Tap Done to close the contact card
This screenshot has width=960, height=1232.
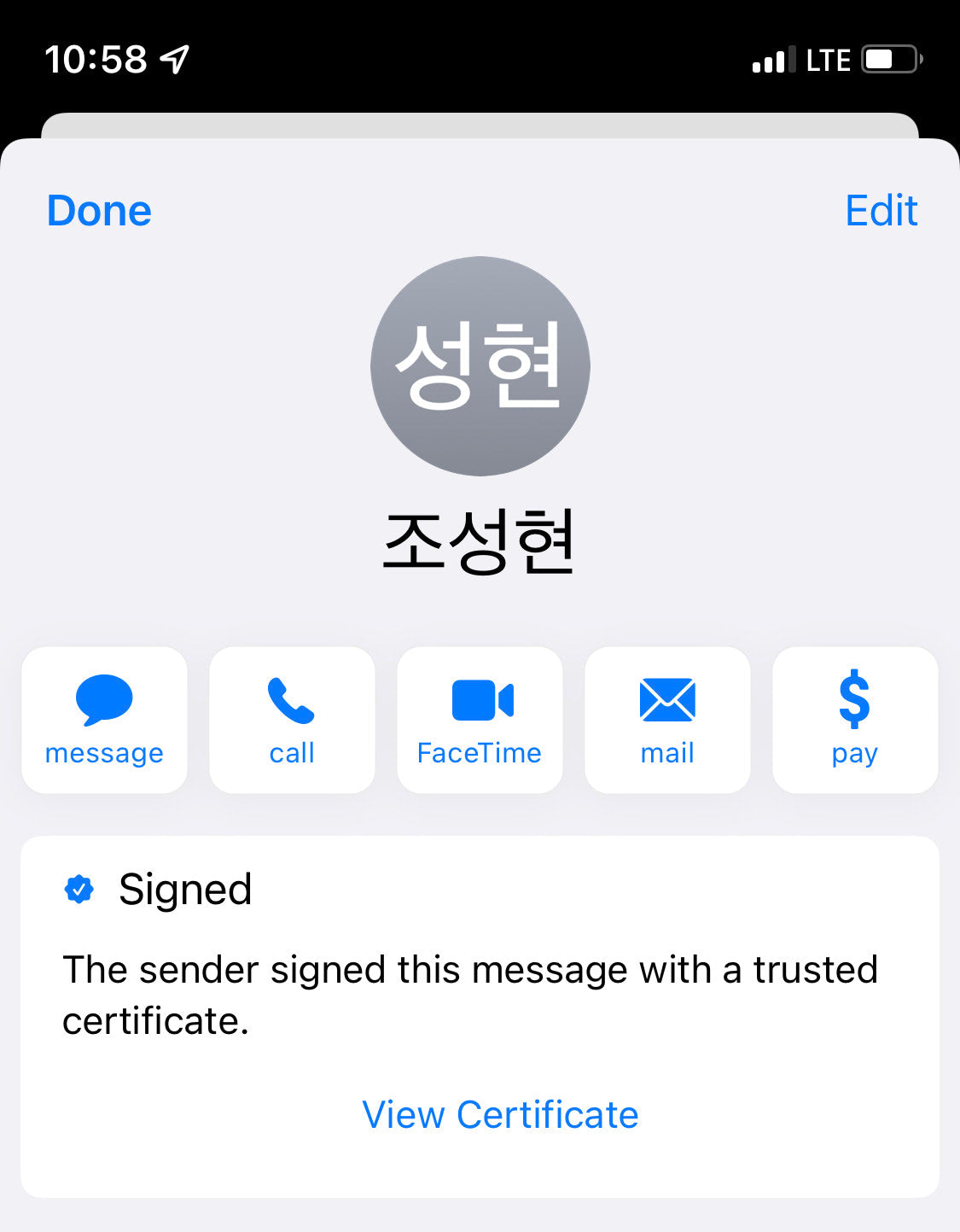click(x=99, y=211)
